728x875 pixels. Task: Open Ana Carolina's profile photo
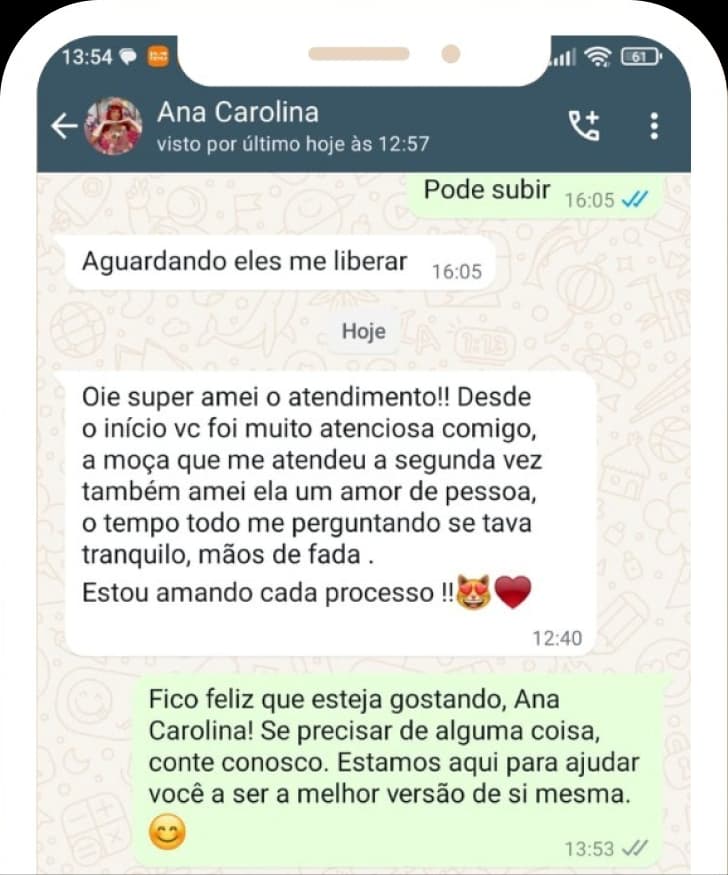[x=114, y=126]
